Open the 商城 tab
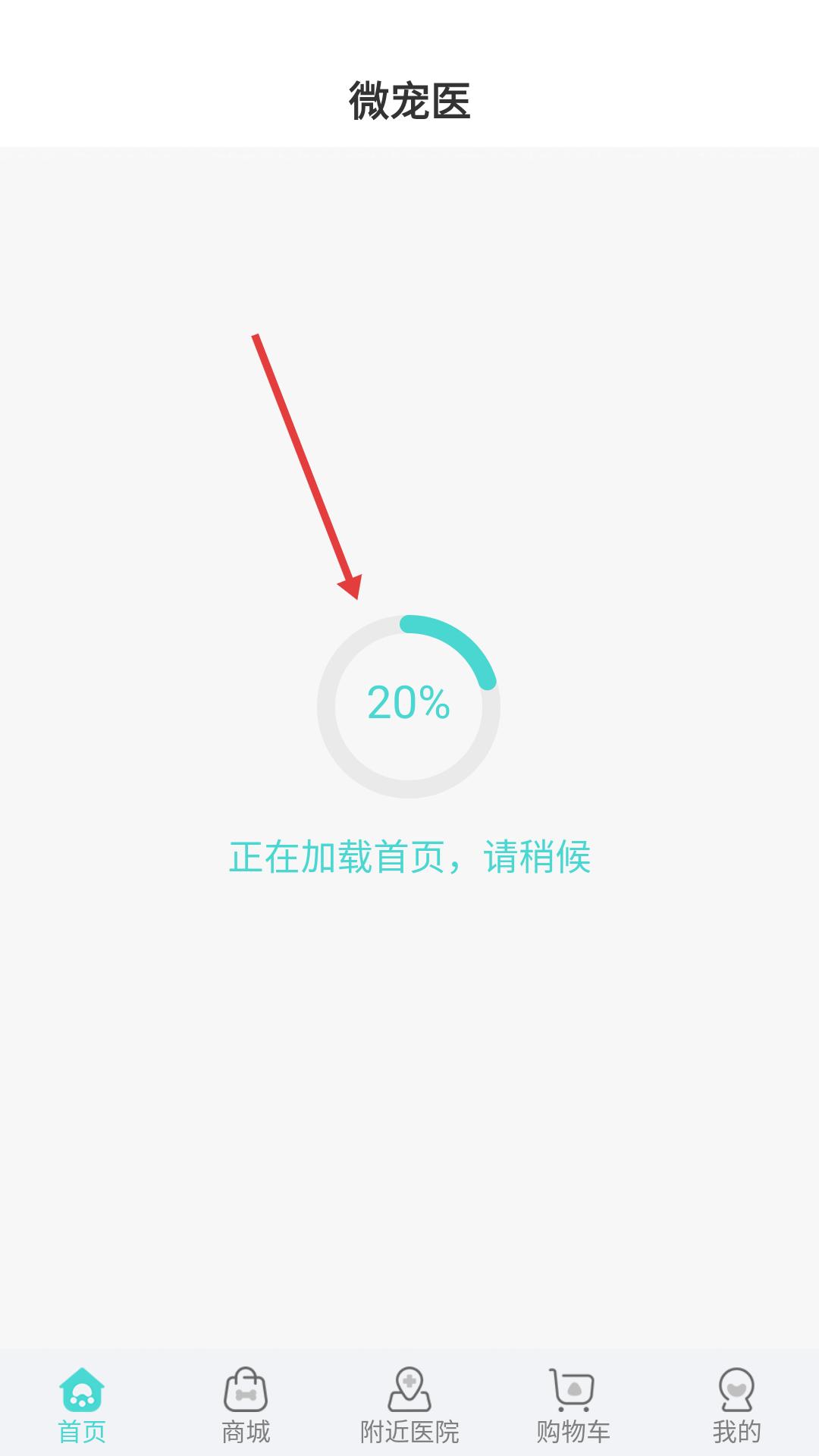Viewport: 819px width, 1456px height. click(246, 1404)
